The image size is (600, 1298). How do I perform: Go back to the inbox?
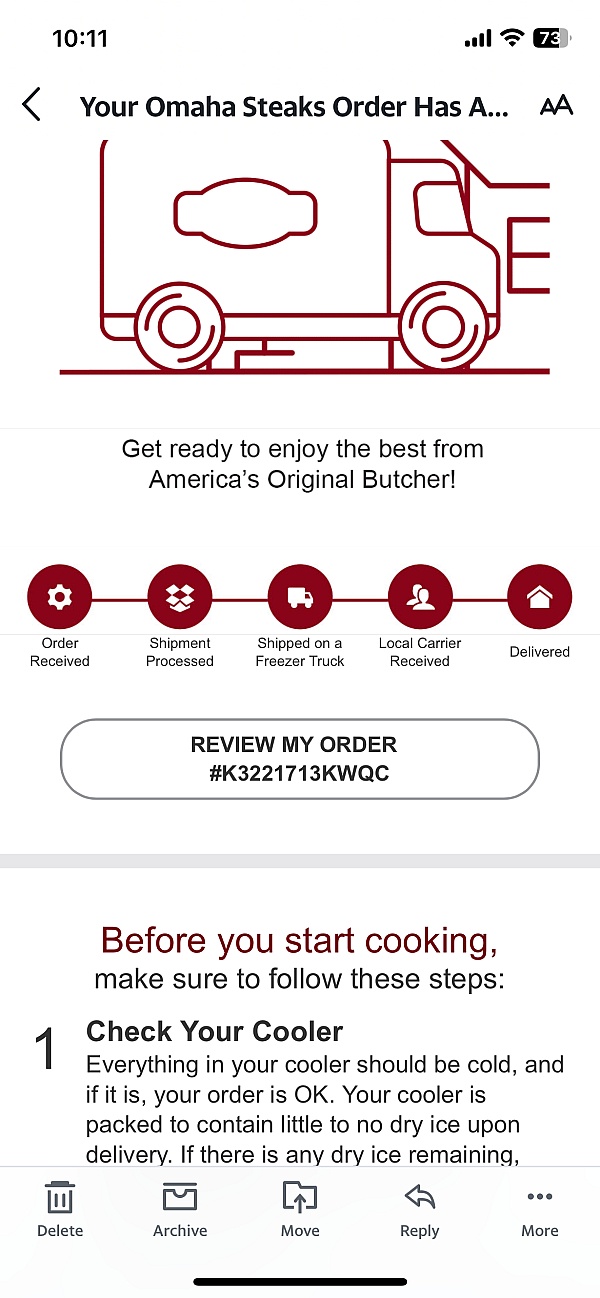[x=32, y=105]
